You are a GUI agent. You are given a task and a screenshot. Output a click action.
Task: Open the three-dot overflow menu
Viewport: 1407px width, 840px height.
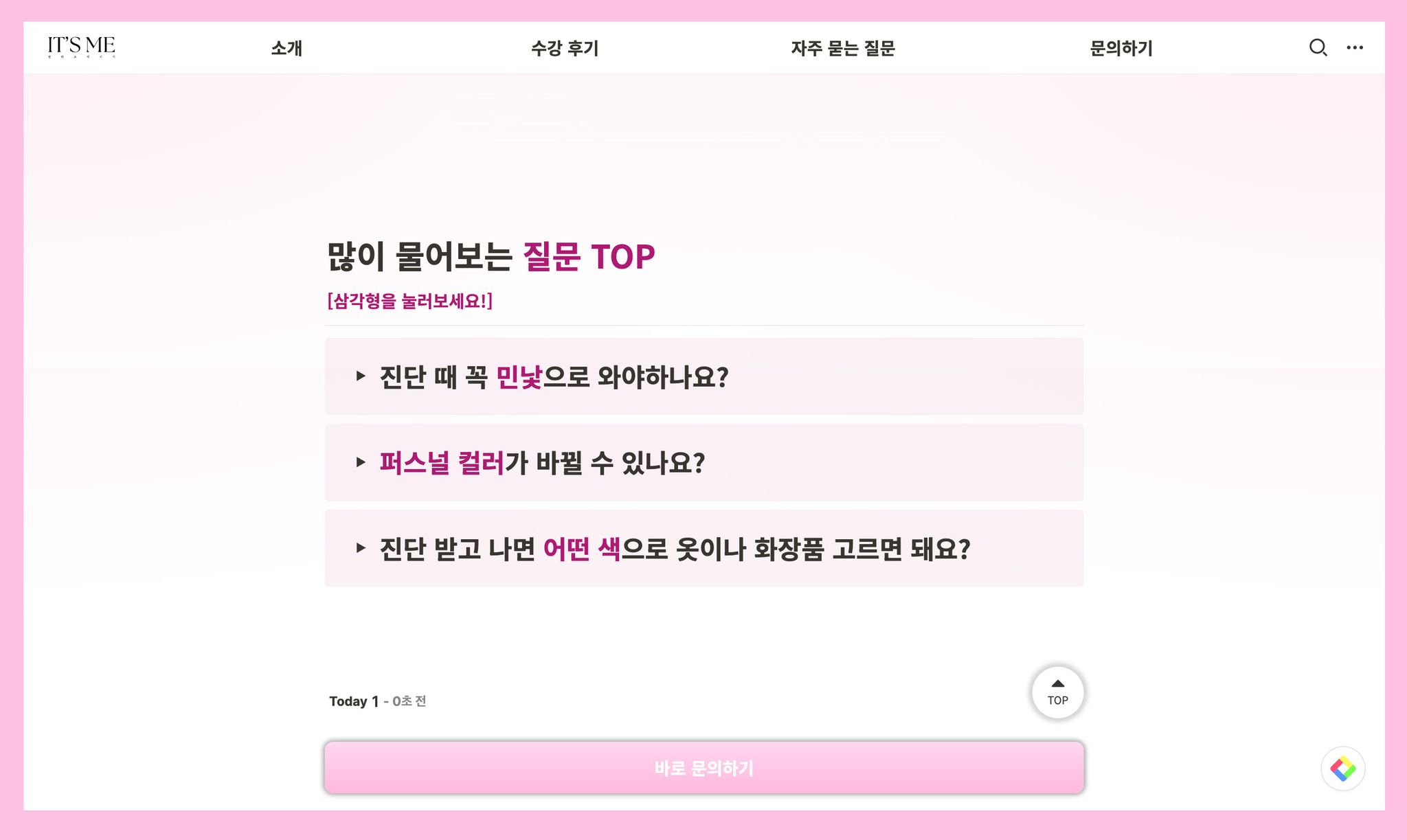pos(1354,47)
